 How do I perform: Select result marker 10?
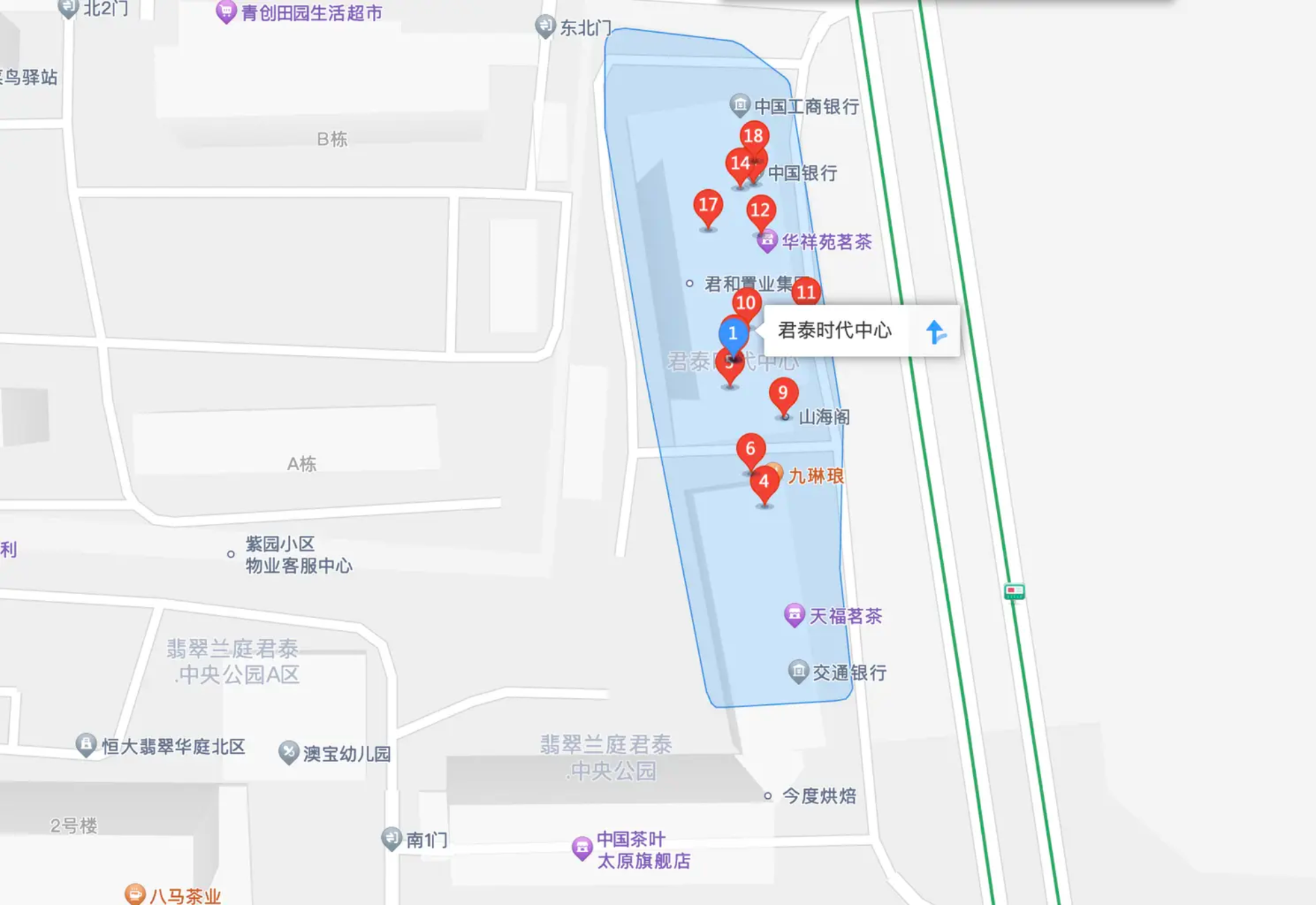tap(746, 303)
